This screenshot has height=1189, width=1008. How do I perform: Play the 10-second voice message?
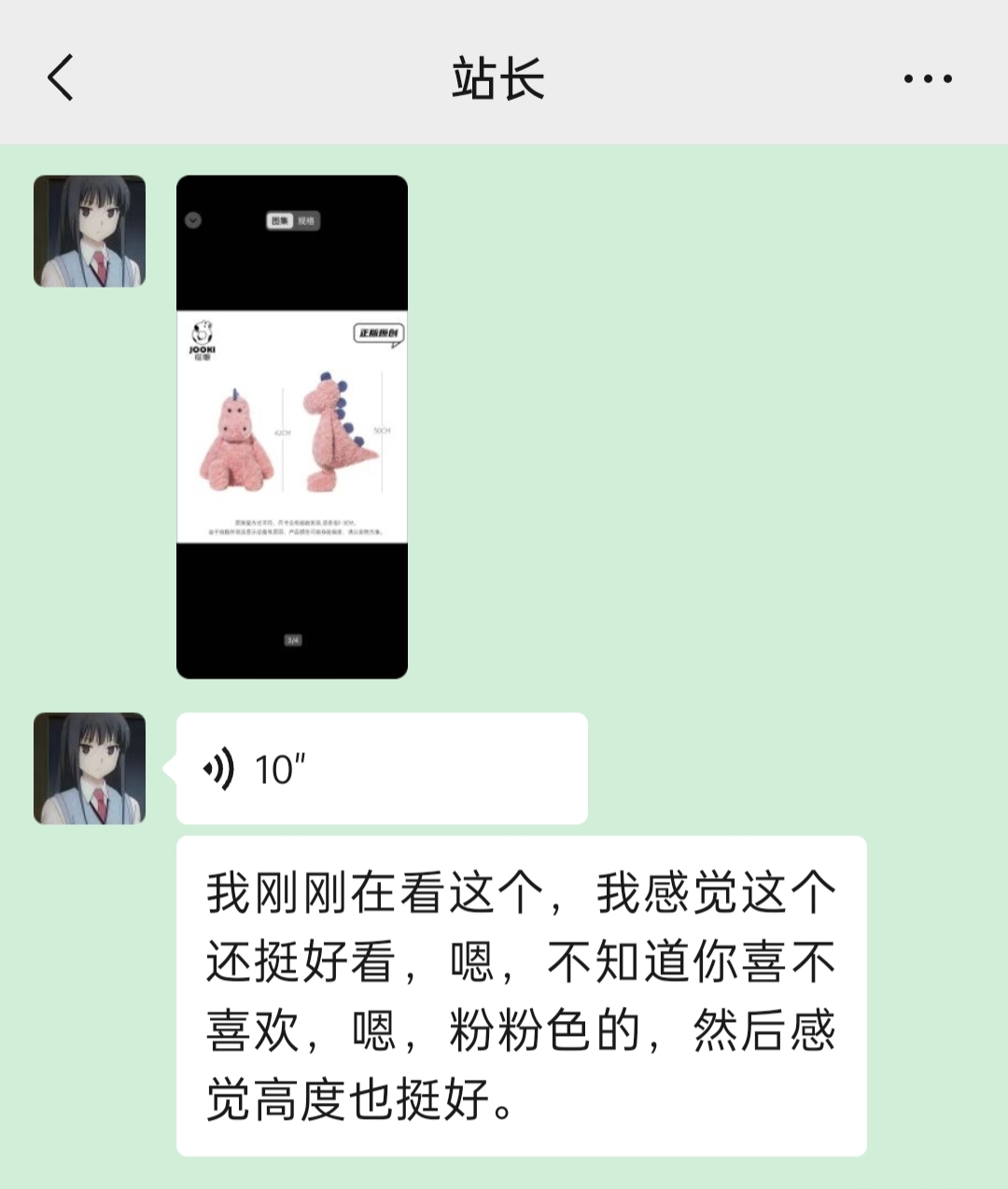381,769
